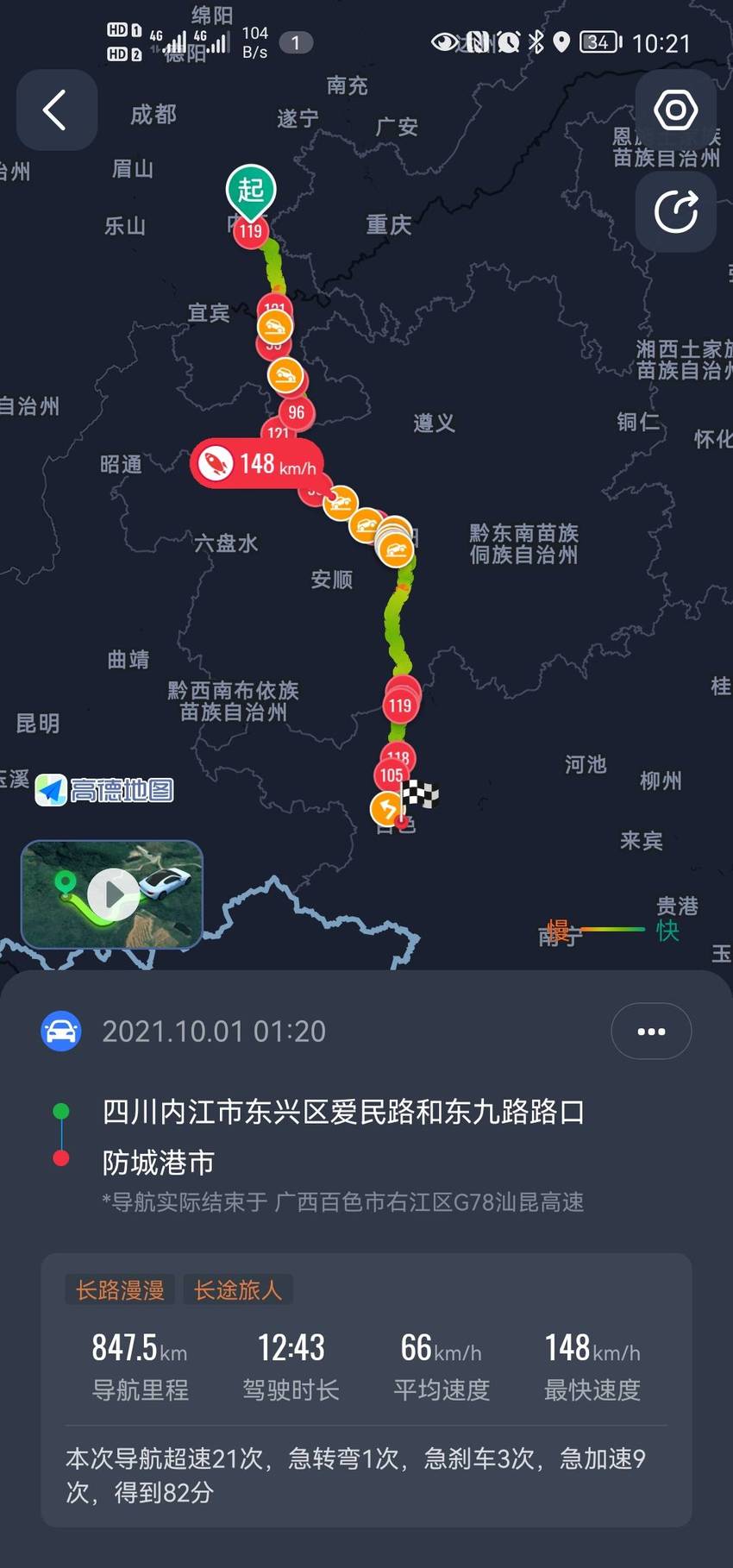Share this trip record
The width and height of the screenshot is (733, 1568).
(x=675, y=212)
